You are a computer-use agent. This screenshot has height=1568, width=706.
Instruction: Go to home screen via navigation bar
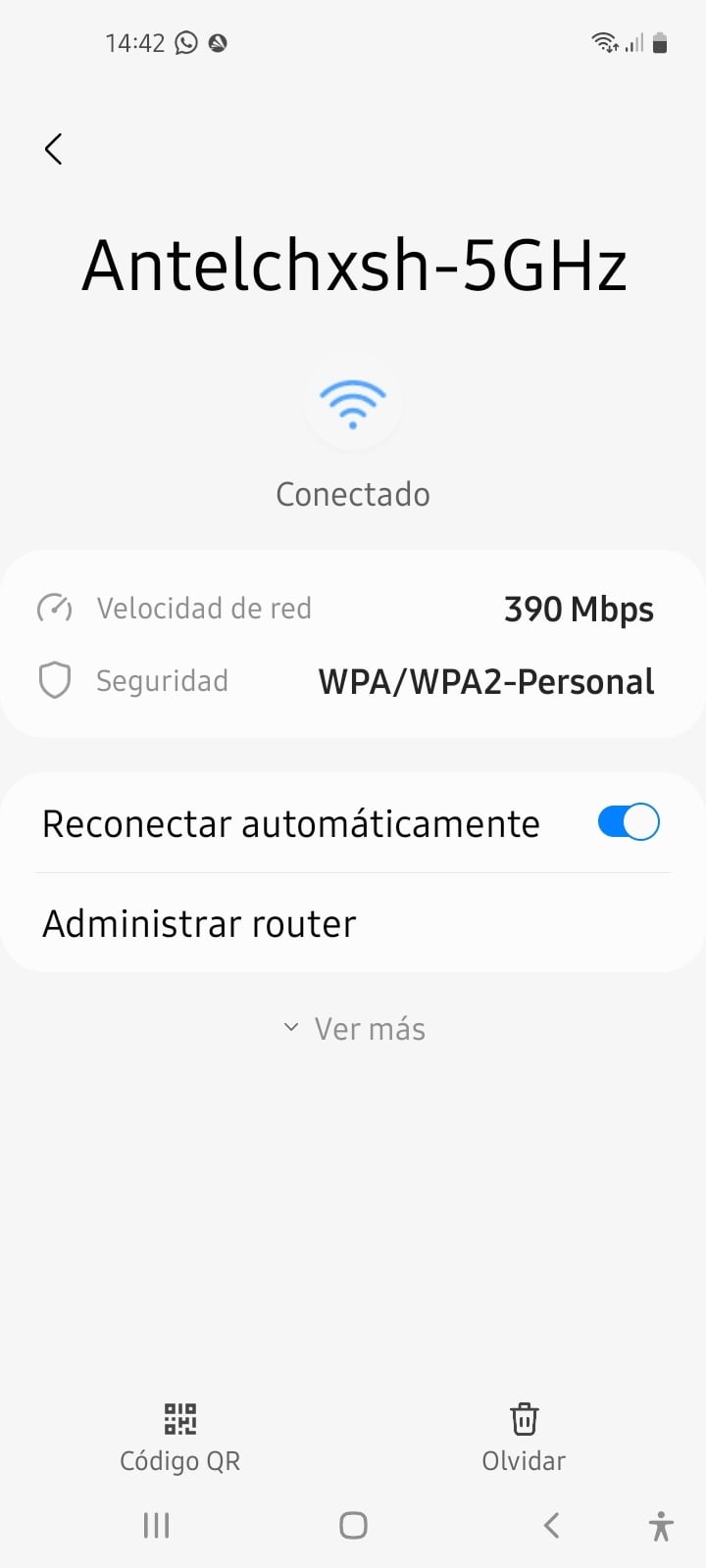353,1525
